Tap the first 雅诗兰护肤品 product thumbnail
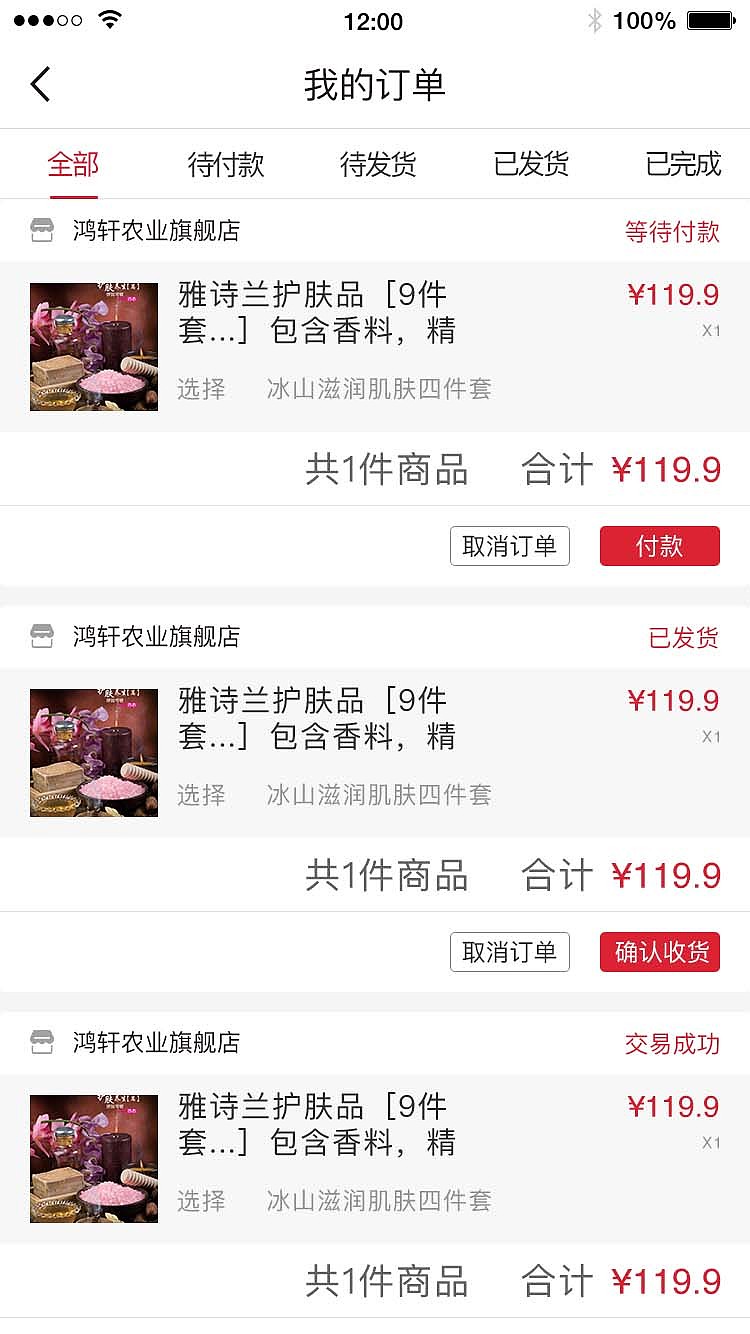750x1334 pixels. (93, 346)
